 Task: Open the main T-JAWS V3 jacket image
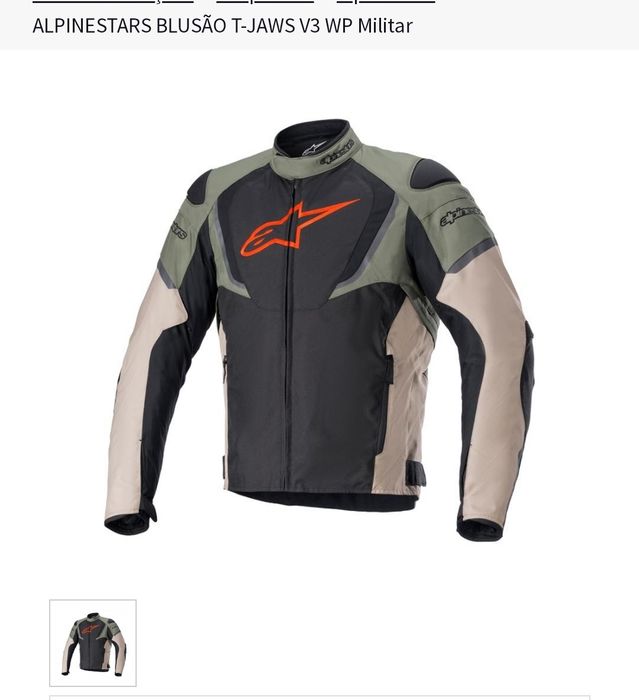[x=319, y=330]
